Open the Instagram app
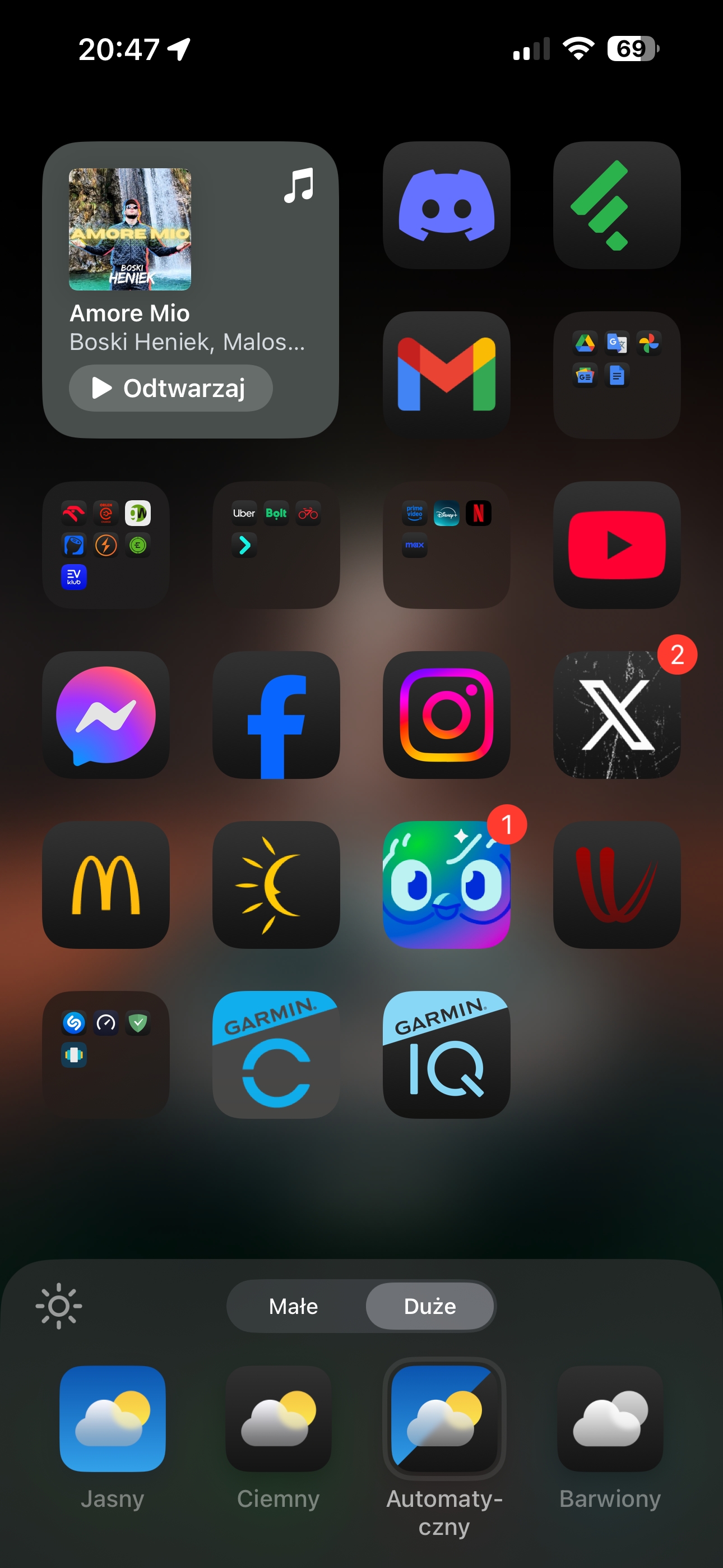 [x=446, y=714]
